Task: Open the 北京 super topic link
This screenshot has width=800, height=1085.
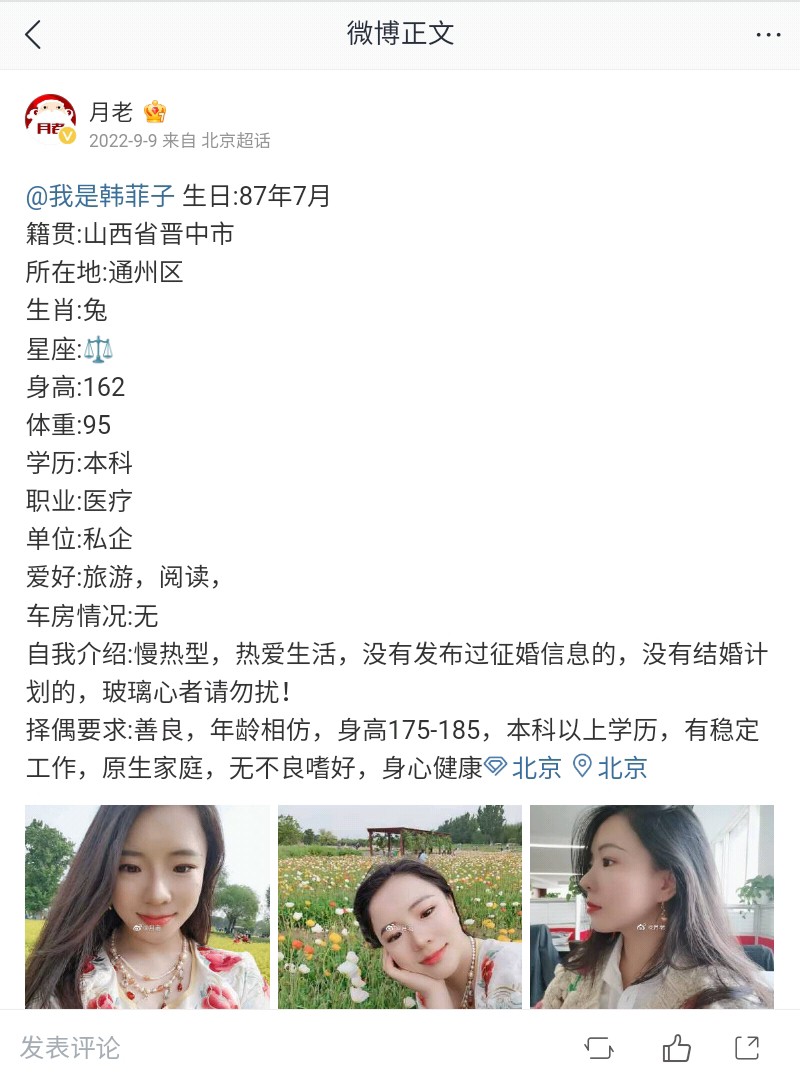Action: (524, 768)
